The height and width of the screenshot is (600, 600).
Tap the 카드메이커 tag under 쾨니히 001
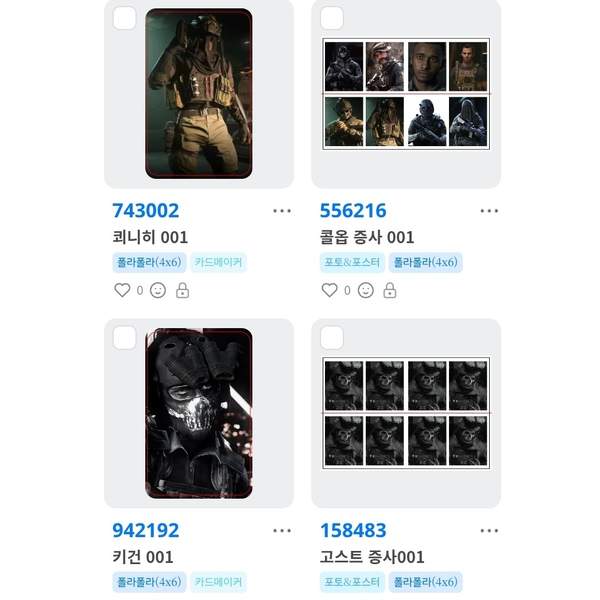218,263
